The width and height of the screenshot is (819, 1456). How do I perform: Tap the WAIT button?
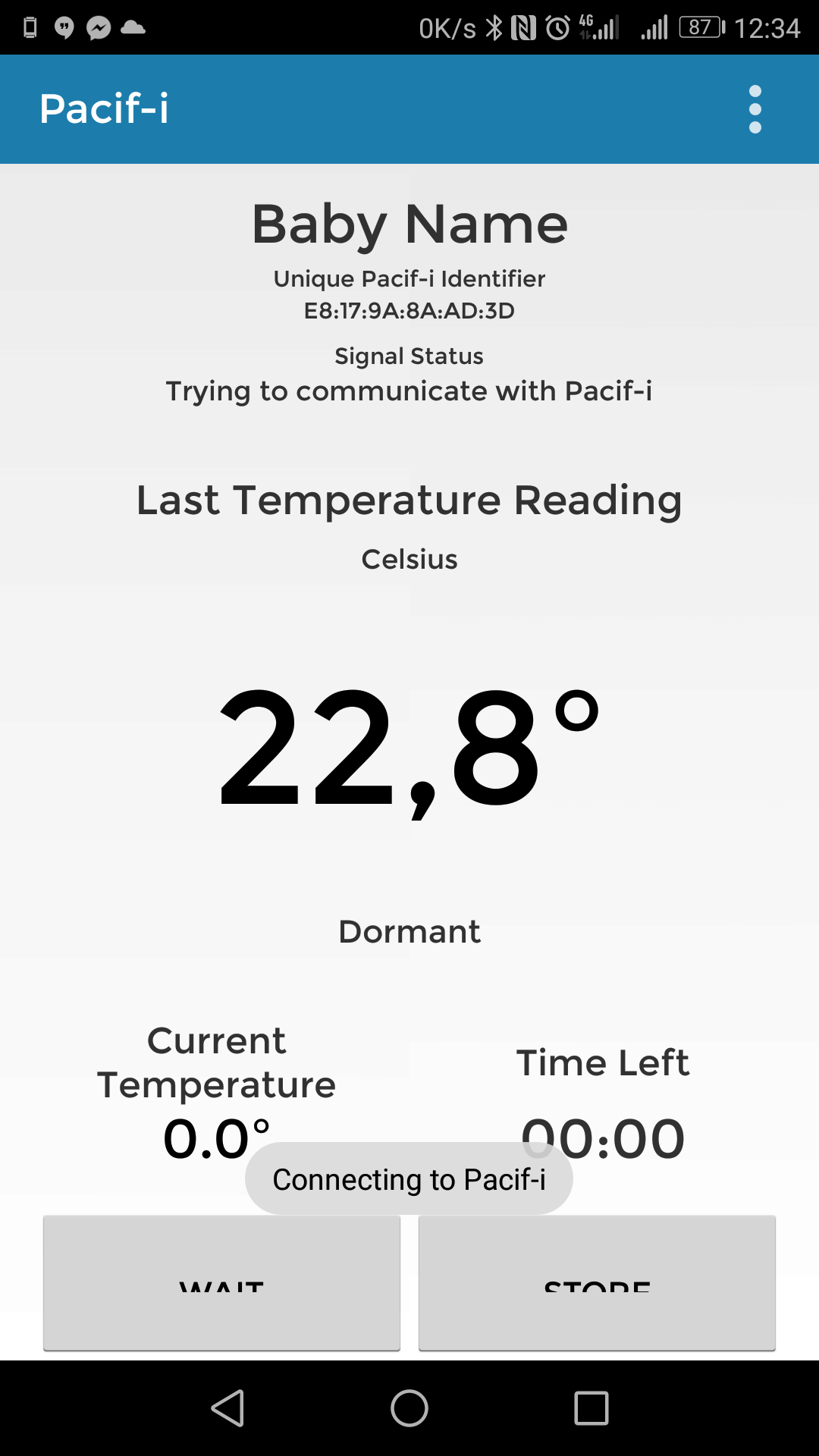click(x=221, y=1282)
